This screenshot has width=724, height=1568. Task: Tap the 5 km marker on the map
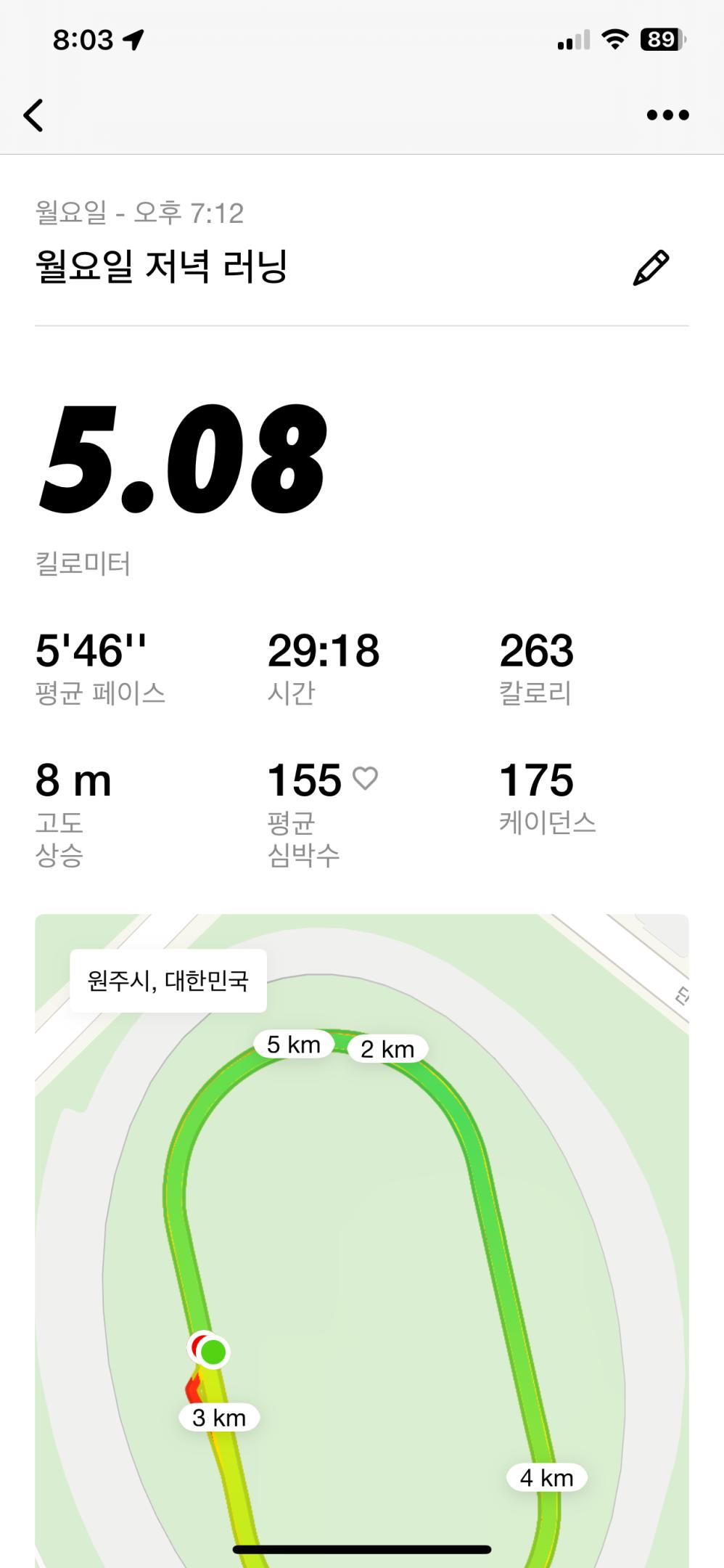tap(293, 1045)
